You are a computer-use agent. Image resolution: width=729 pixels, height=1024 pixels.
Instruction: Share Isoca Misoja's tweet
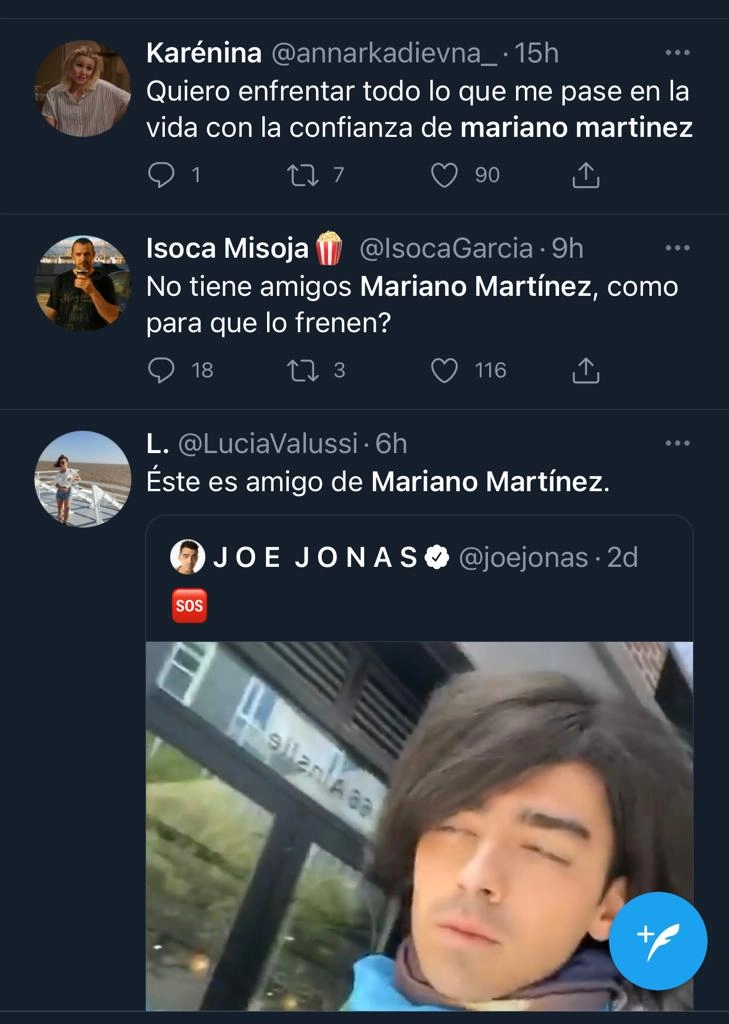[x=585, y=371]
